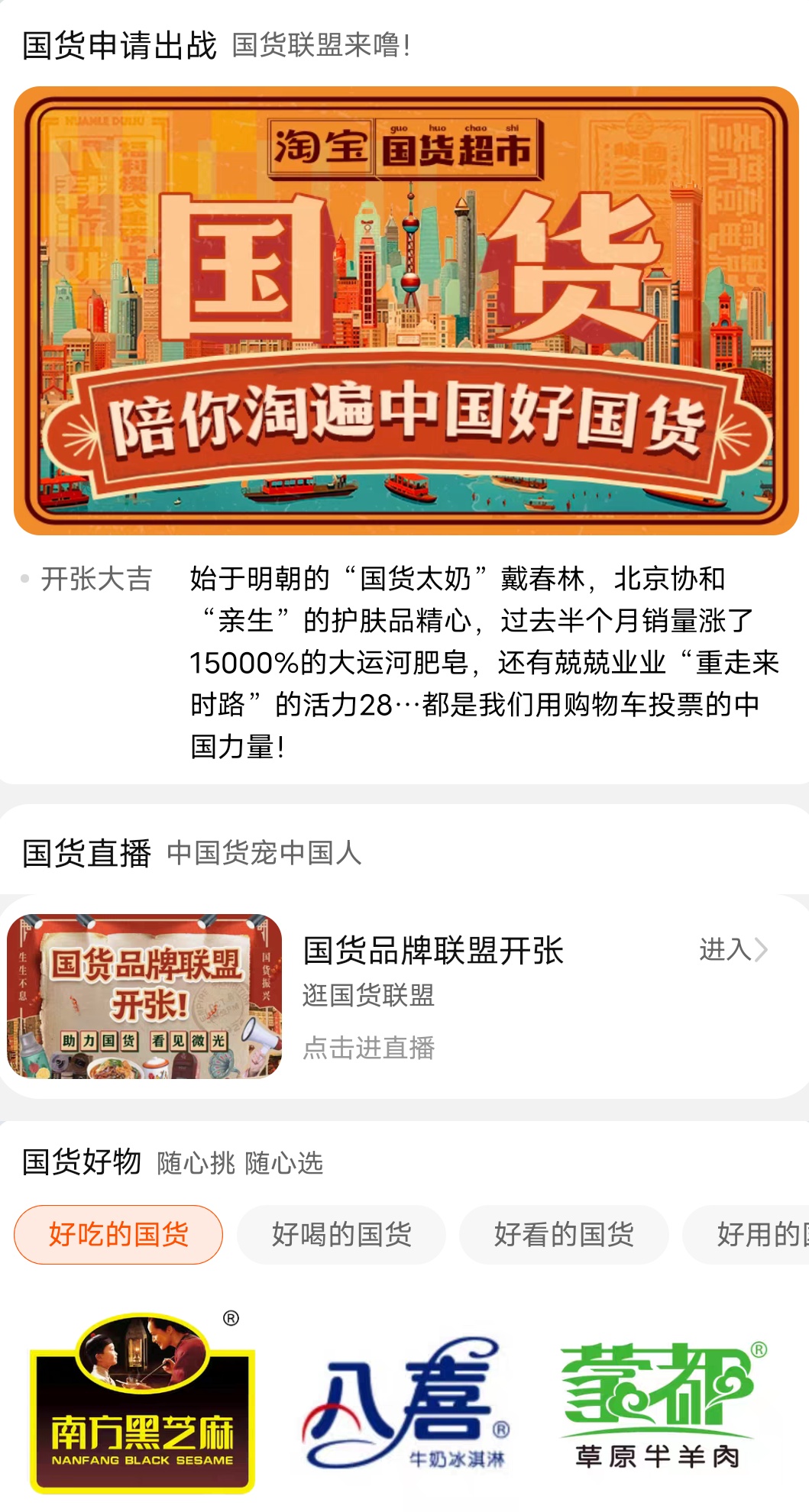
Task: Open the 淘宝国货超市 banner
Action: (406, 311)
